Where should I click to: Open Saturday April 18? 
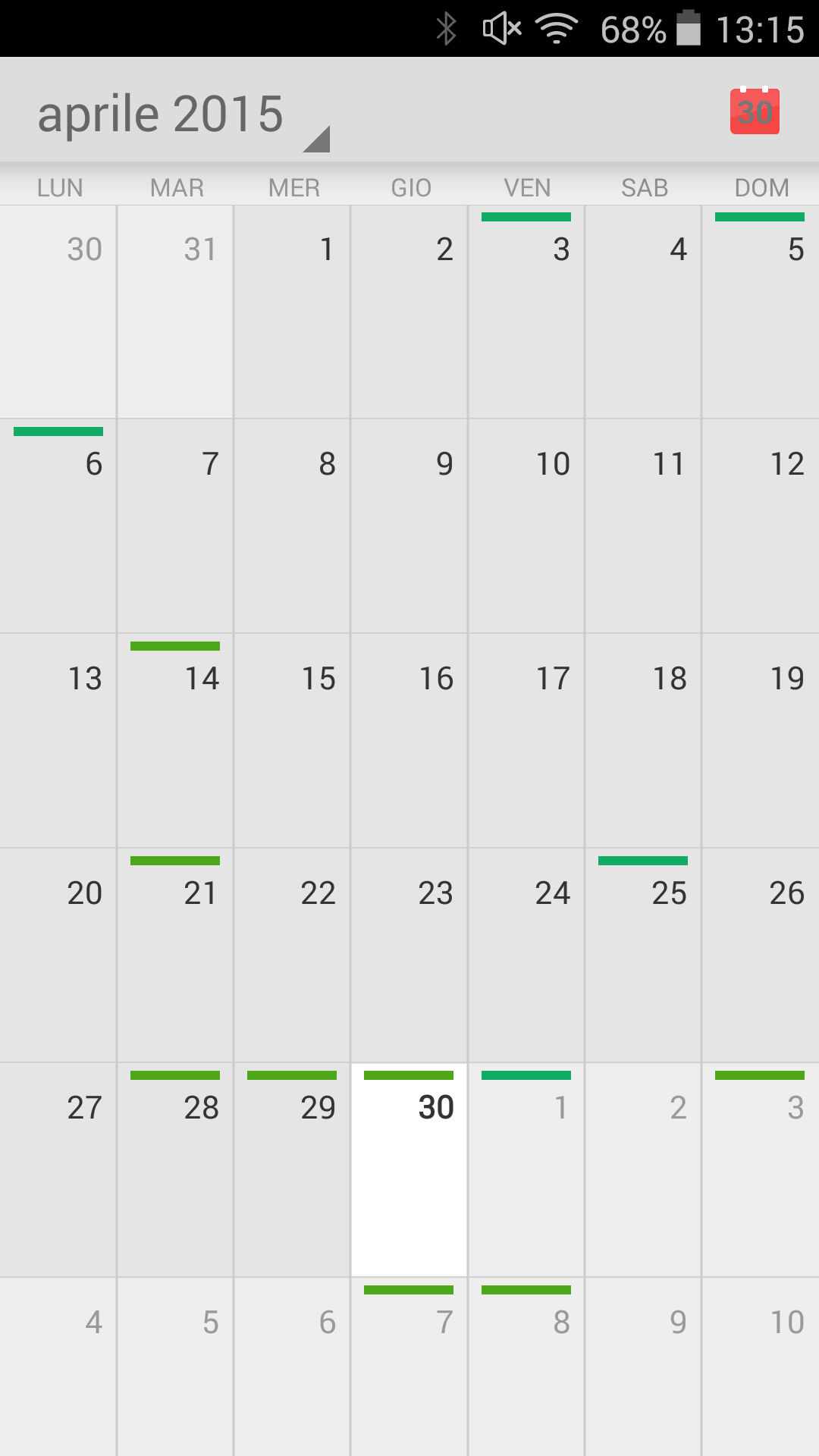coord(643,740)
